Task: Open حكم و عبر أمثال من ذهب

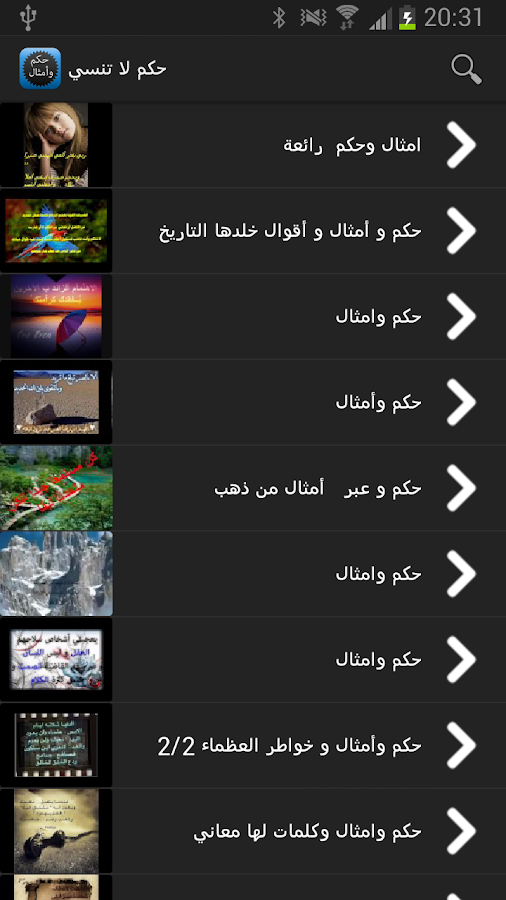Action: [x=253, y=487]
